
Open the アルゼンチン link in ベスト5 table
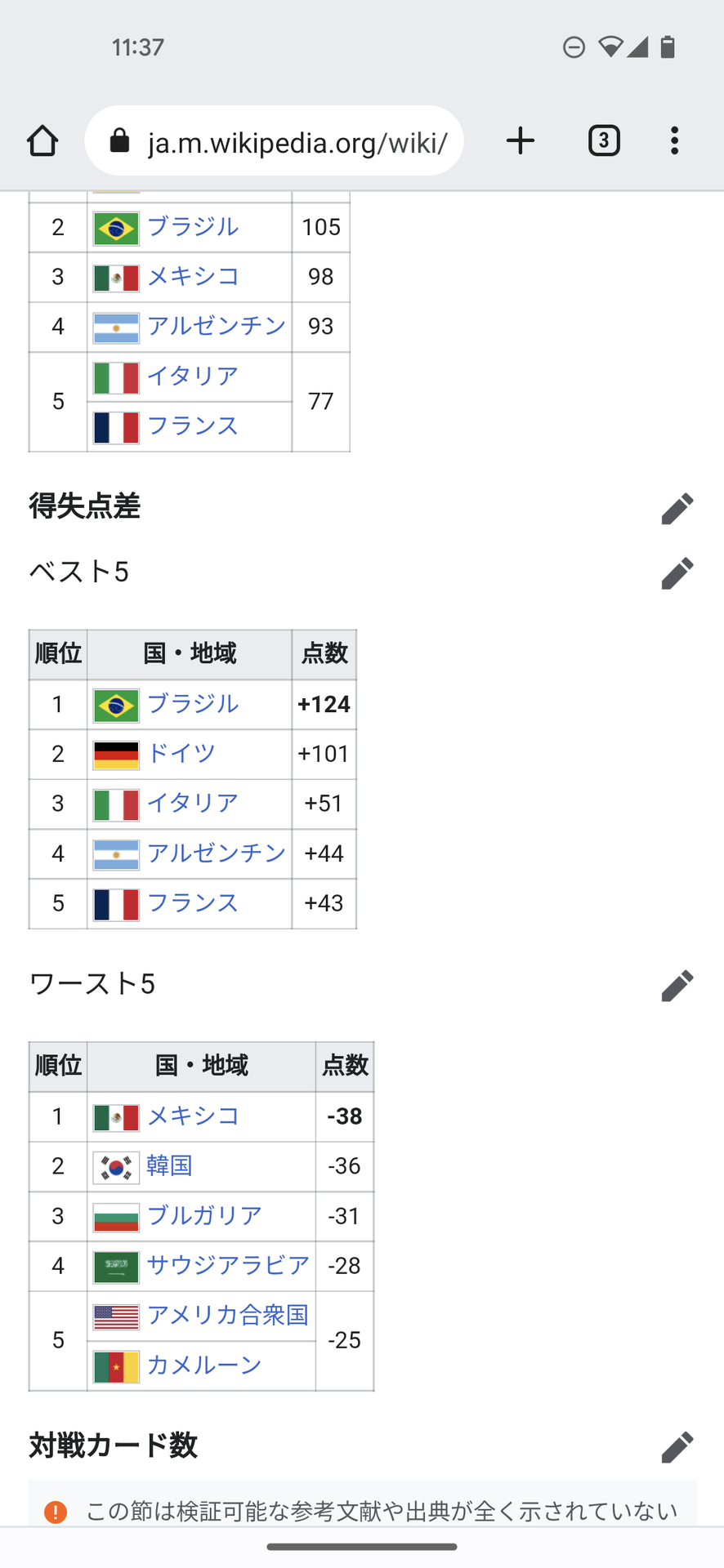coord(217,853)
